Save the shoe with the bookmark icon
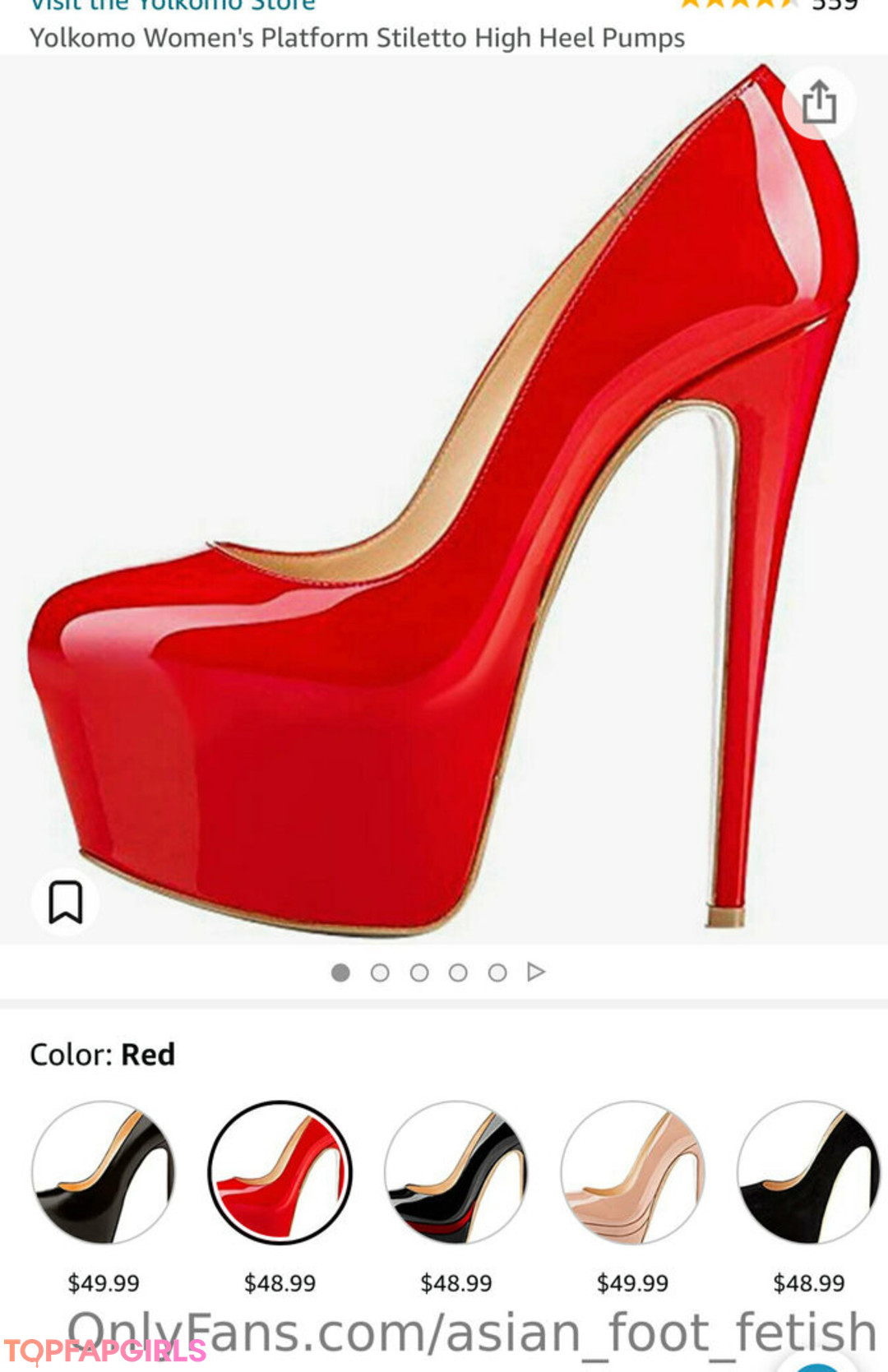This screenshot has width=888, height=1372. tap(66, 902)
